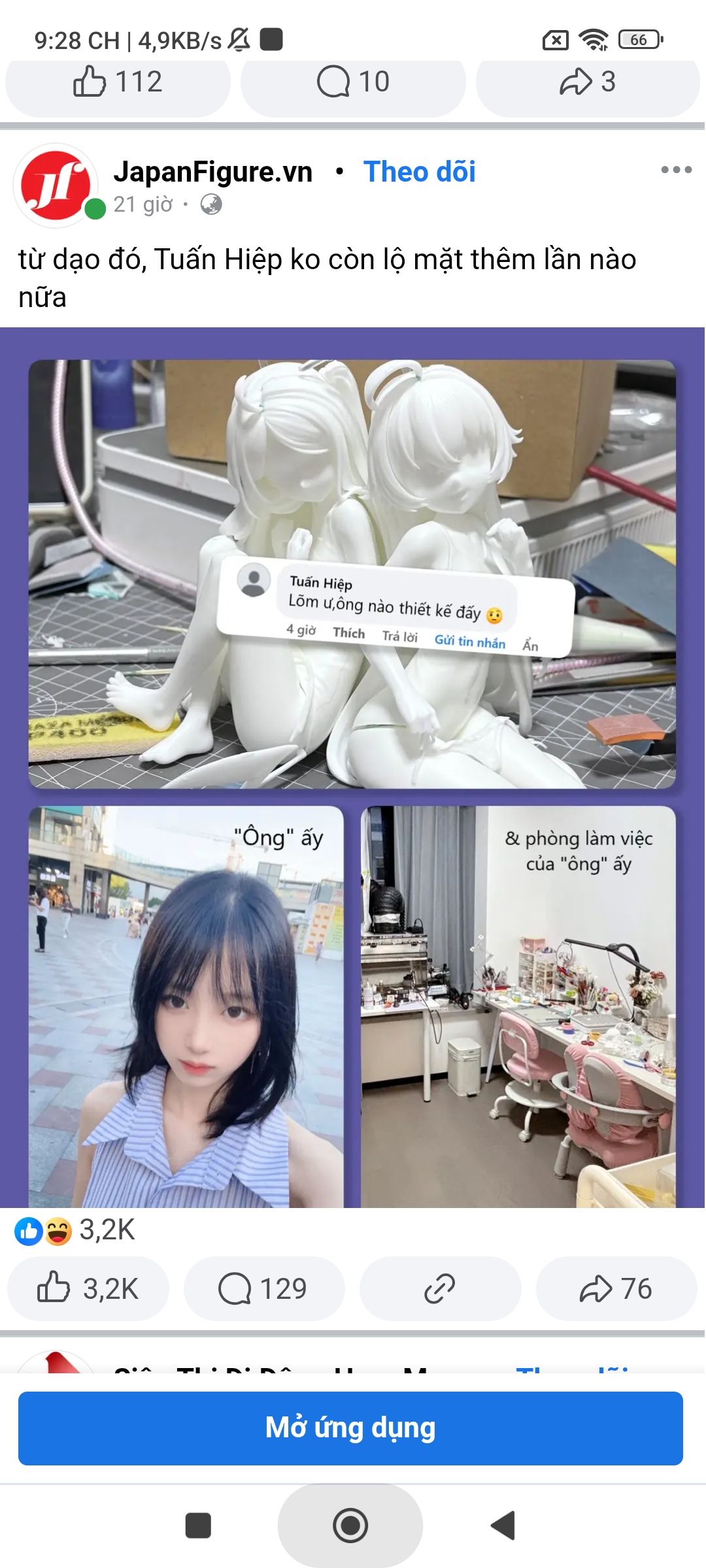
Task: Tap the Mở ứng dụng button
Action: [x=350, y=1428]
